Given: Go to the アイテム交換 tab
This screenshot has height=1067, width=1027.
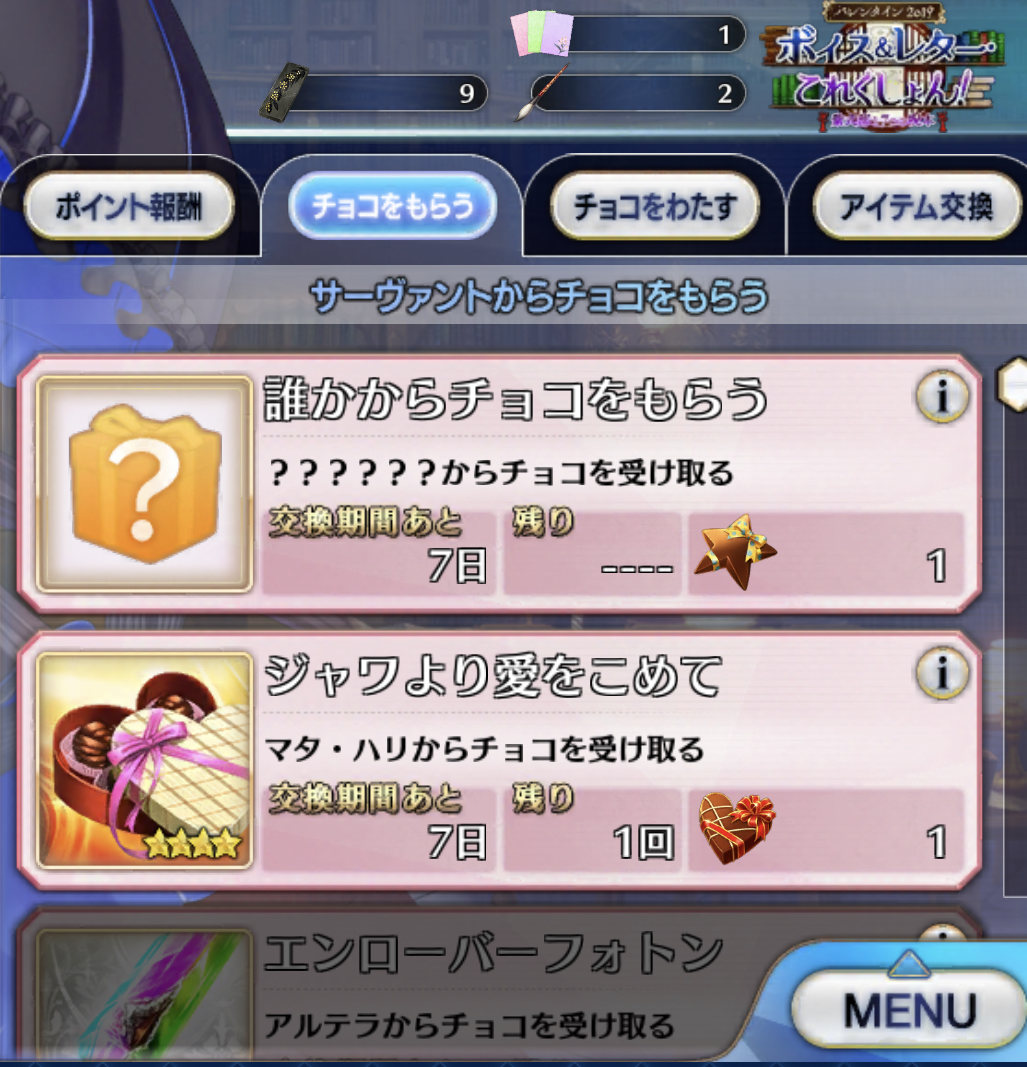Looking at the screenshot, I should pyautogui.click(x=915, y=207).
